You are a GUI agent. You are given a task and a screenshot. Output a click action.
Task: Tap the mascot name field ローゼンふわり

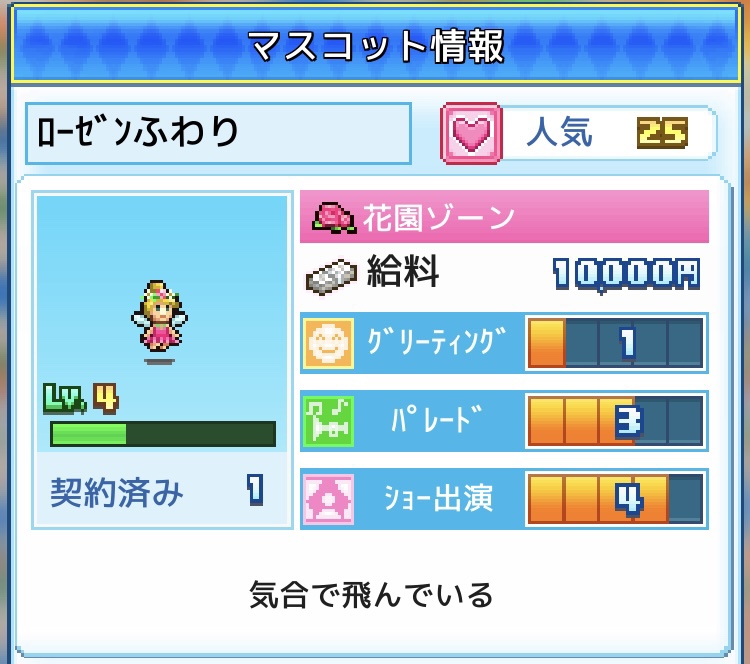click(x=218, y=133)
